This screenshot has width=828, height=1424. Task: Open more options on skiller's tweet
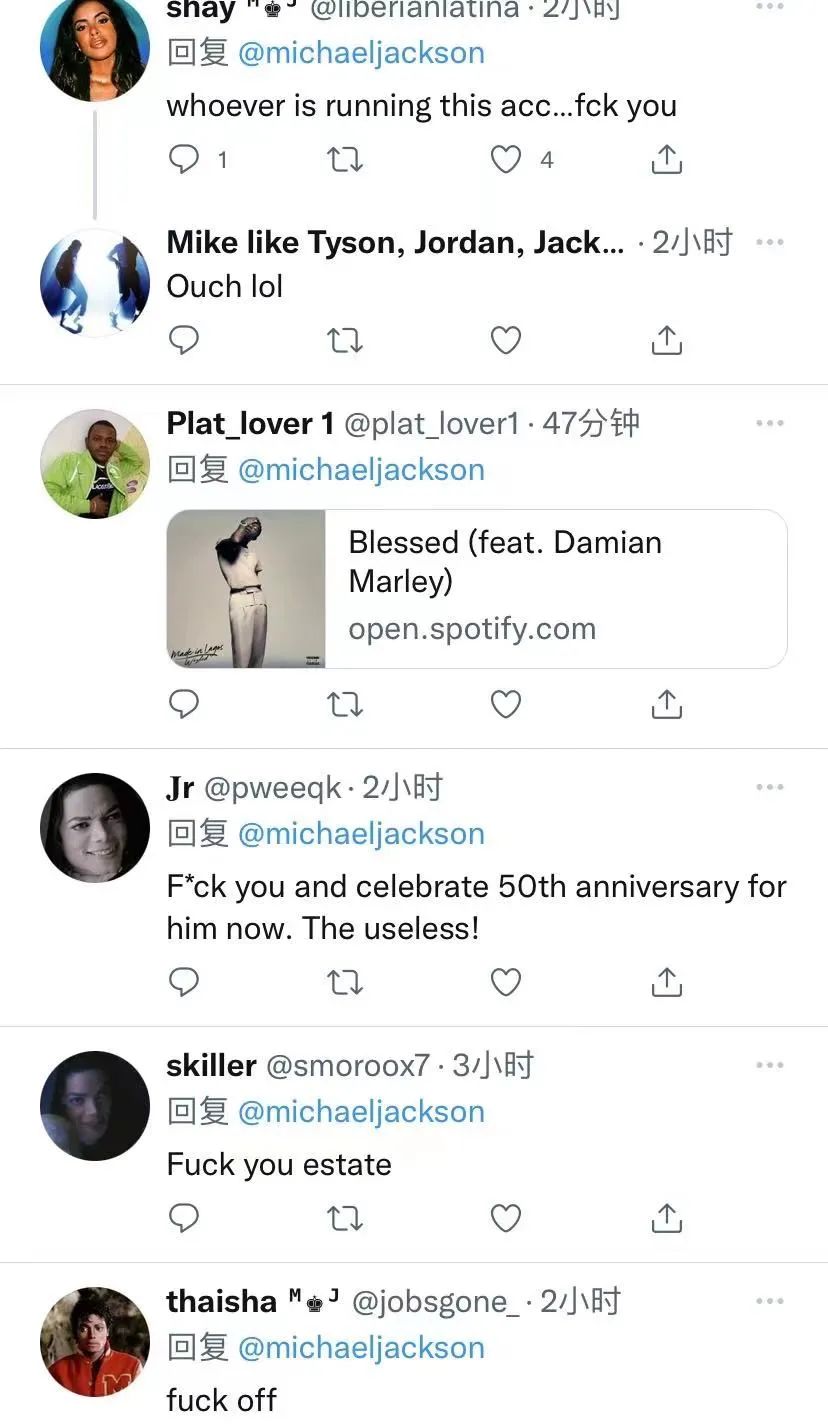[770, 1066]
